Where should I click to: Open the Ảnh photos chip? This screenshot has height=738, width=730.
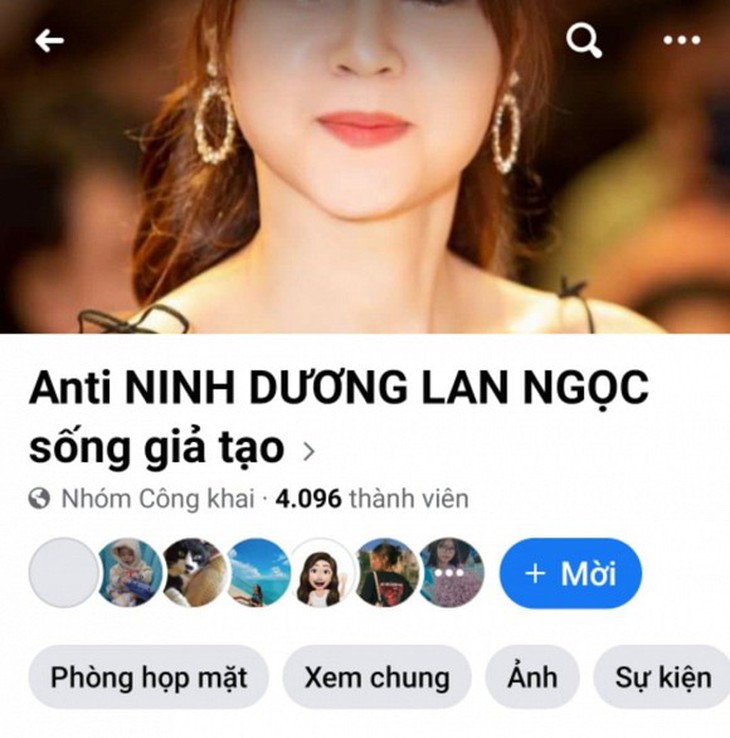coord(532,678)
